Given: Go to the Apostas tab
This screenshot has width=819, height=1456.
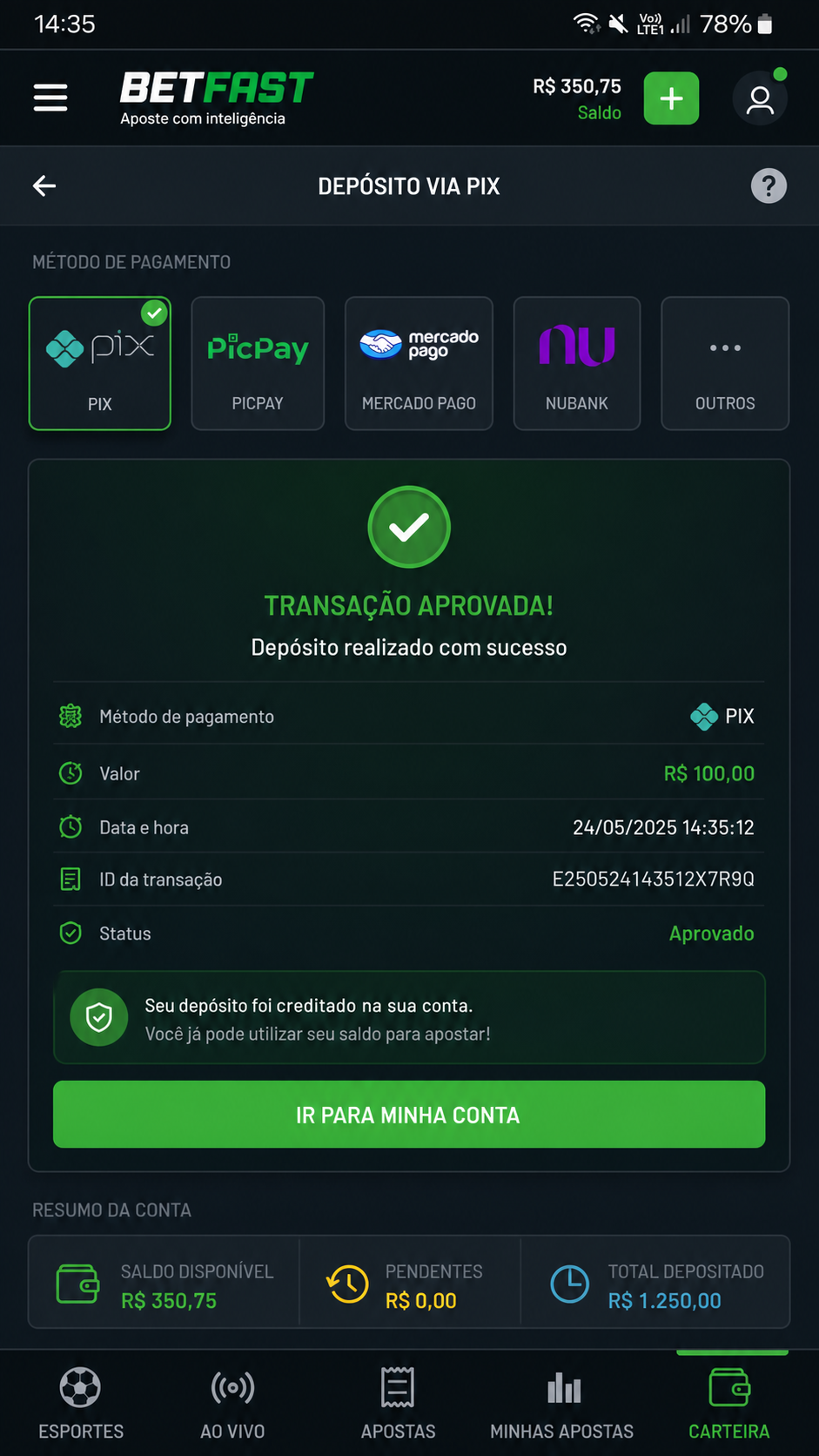Looking at the screenshot, I should [399, 1402].
